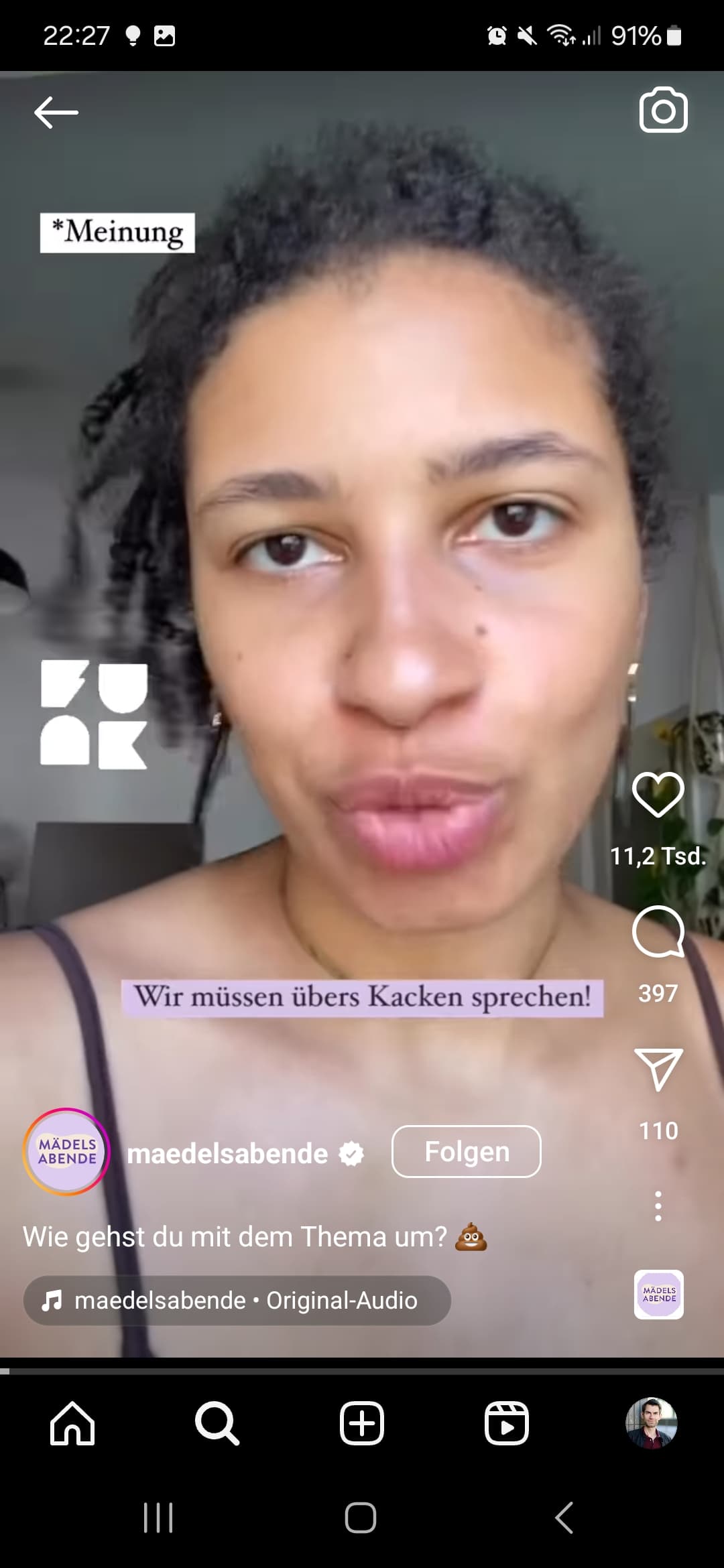Open the audio thumbnail at bottom right

pyautogui.click(x=658, y=1294)
